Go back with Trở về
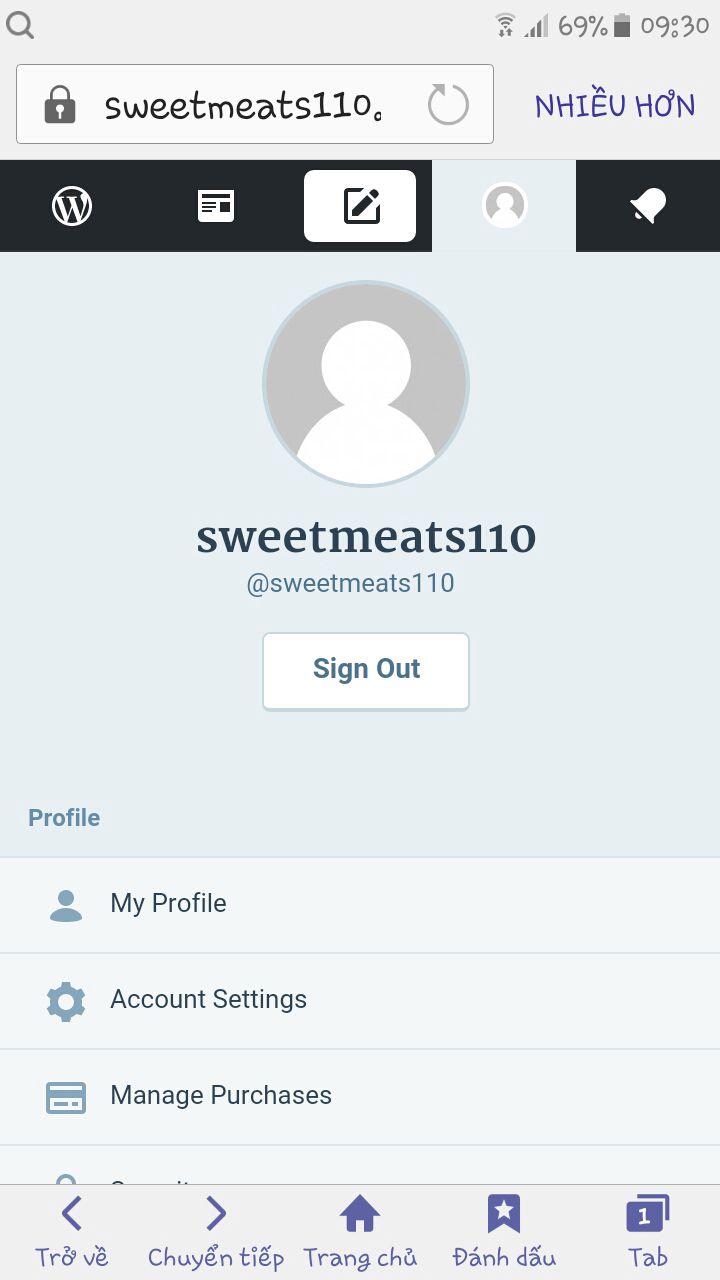The height and width of the screenshot is (1280, 720). click(72, 1232)
